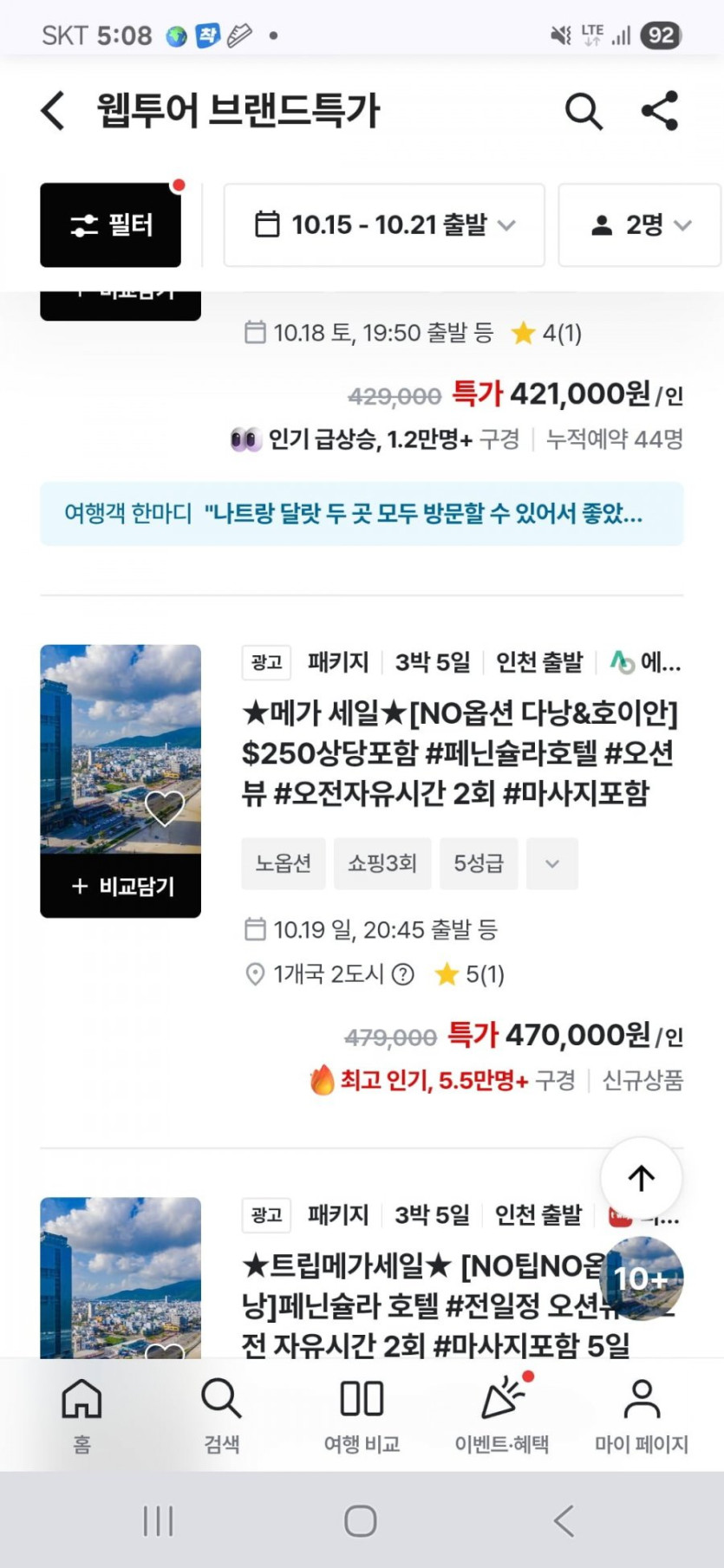Open the 이벤트·혜택 tab
This screenshot has width=724, height=1568.
click(502, 1415)
